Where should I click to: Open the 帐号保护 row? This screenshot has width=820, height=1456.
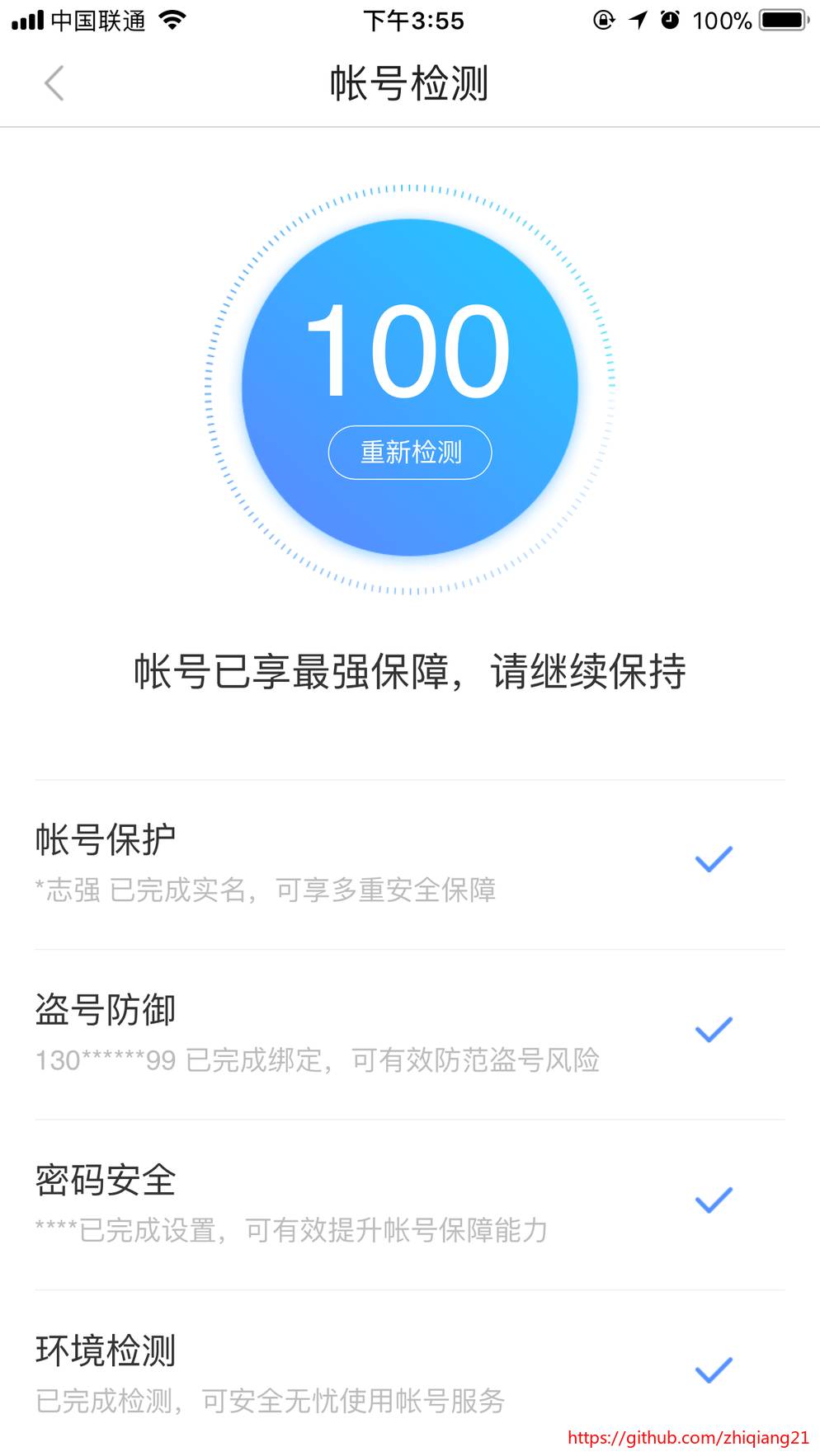pos(409,863)
